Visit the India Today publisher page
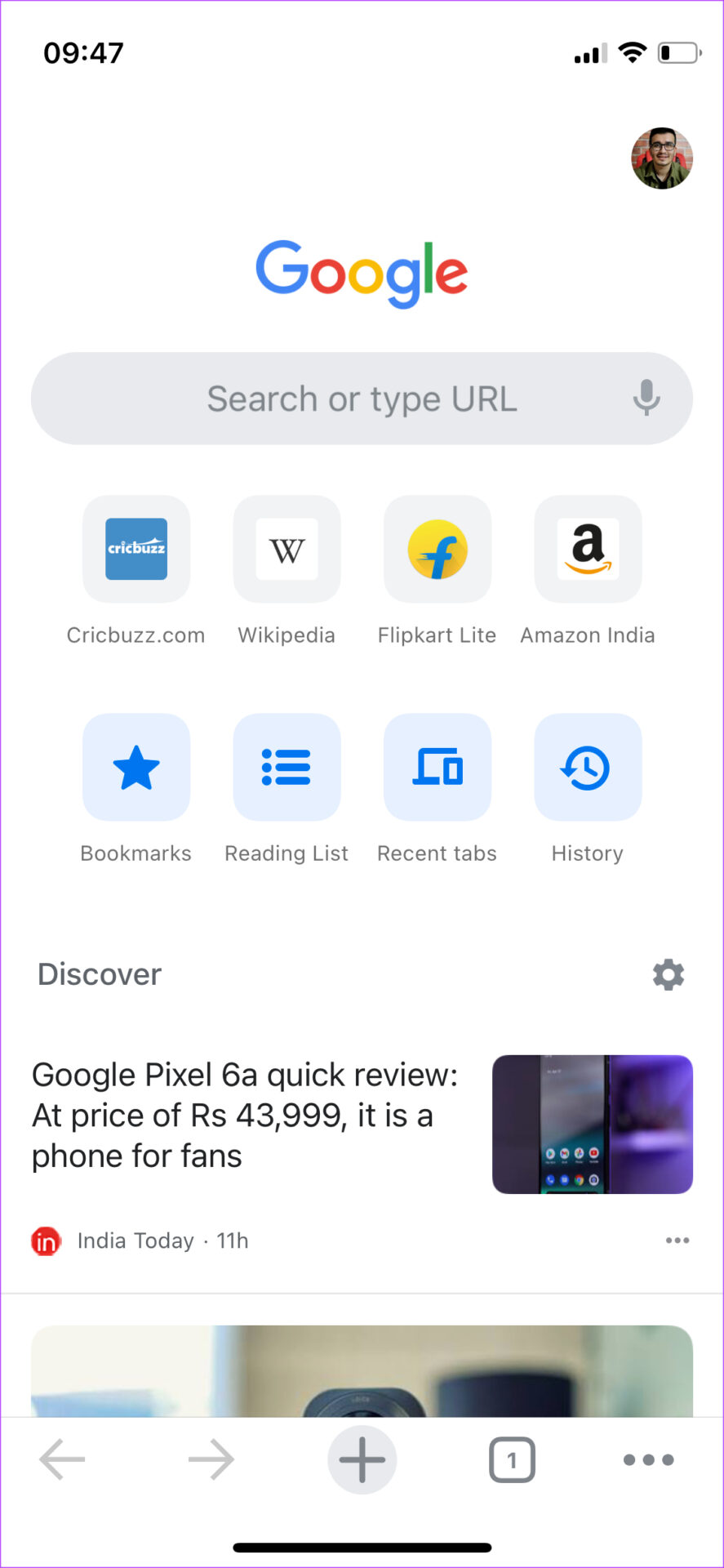 click(x=135, y=1241)
